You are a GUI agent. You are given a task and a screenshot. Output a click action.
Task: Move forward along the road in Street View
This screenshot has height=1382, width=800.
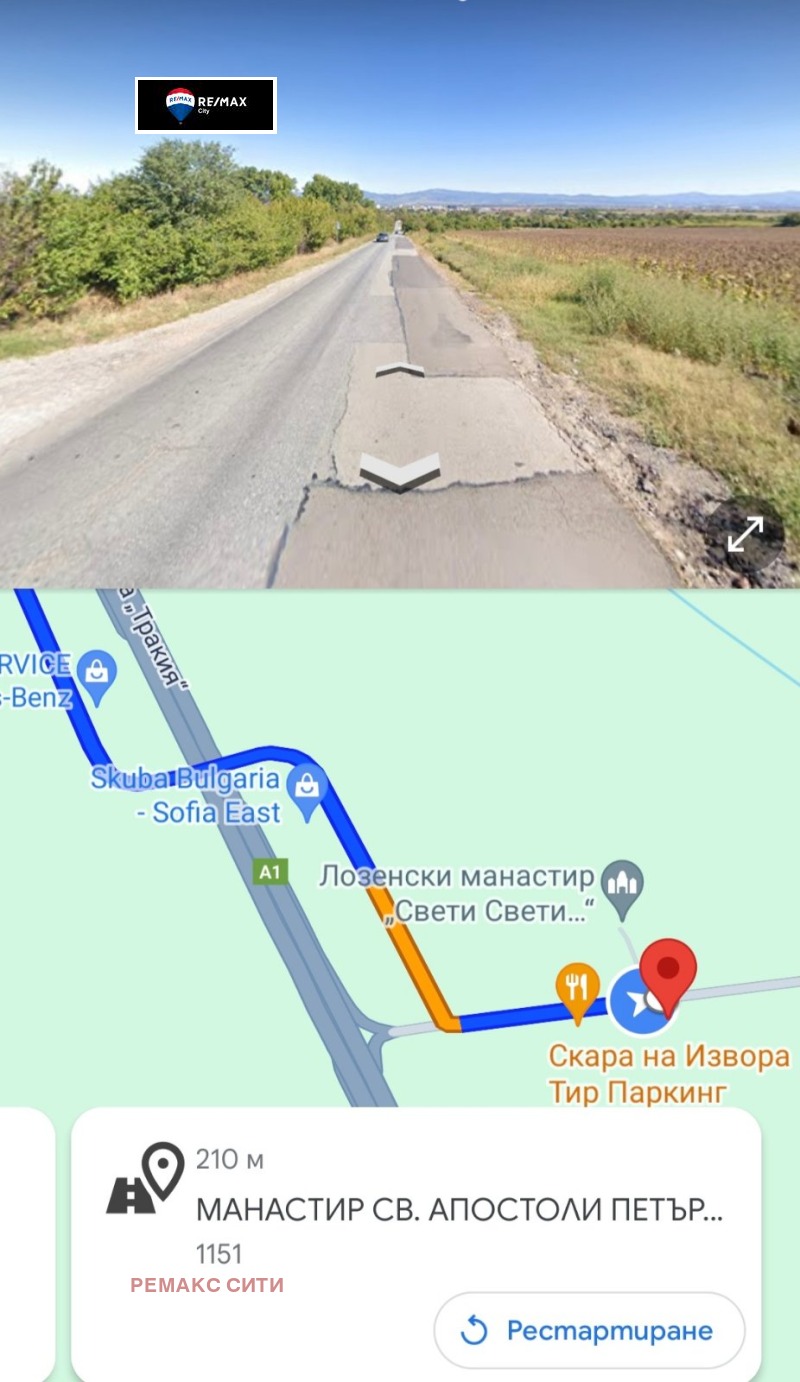coord(400,371)
